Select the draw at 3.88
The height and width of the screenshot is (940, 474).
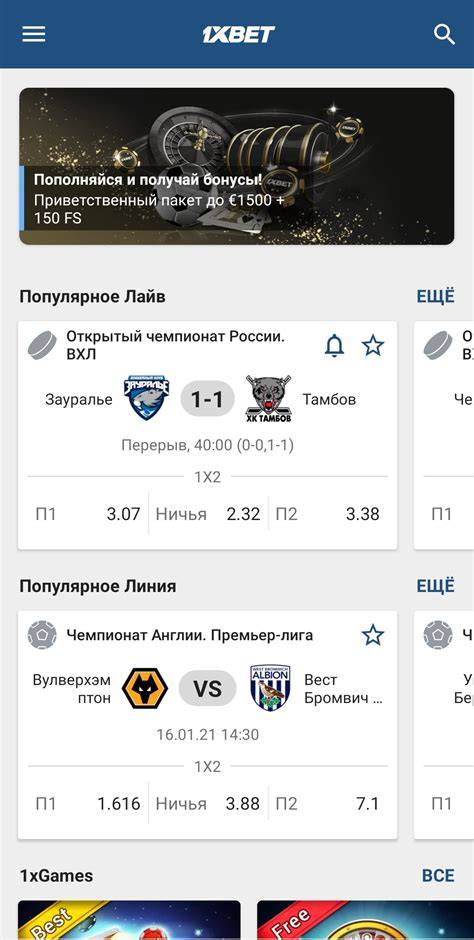[x=208, y=803]
